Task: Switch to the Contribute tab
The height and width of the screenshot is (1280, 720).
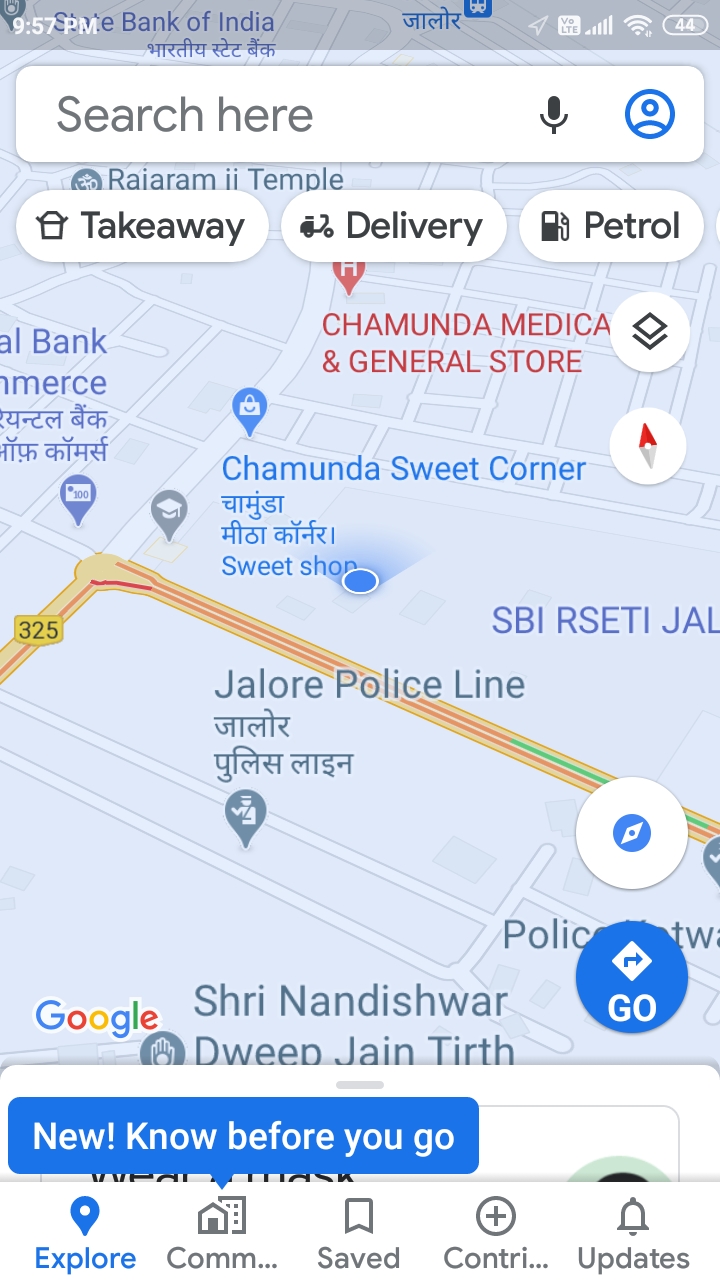Action: click(496, 1234)
